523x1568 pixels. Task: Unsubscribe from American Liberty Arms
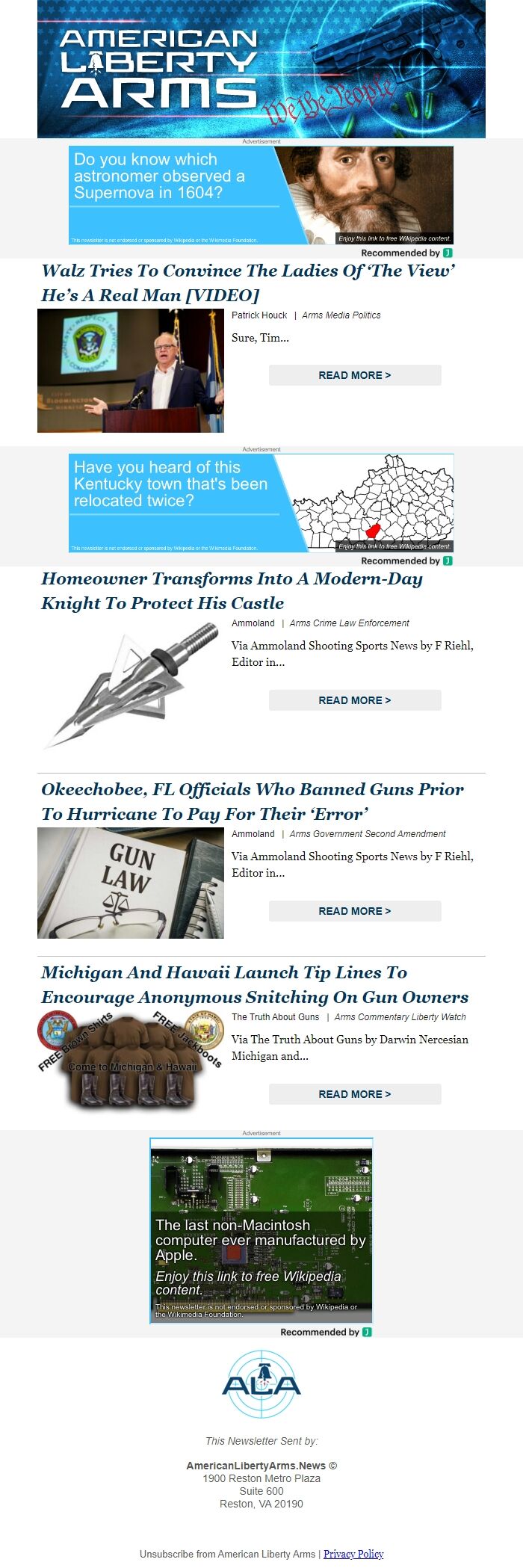tap(227, 1554)
